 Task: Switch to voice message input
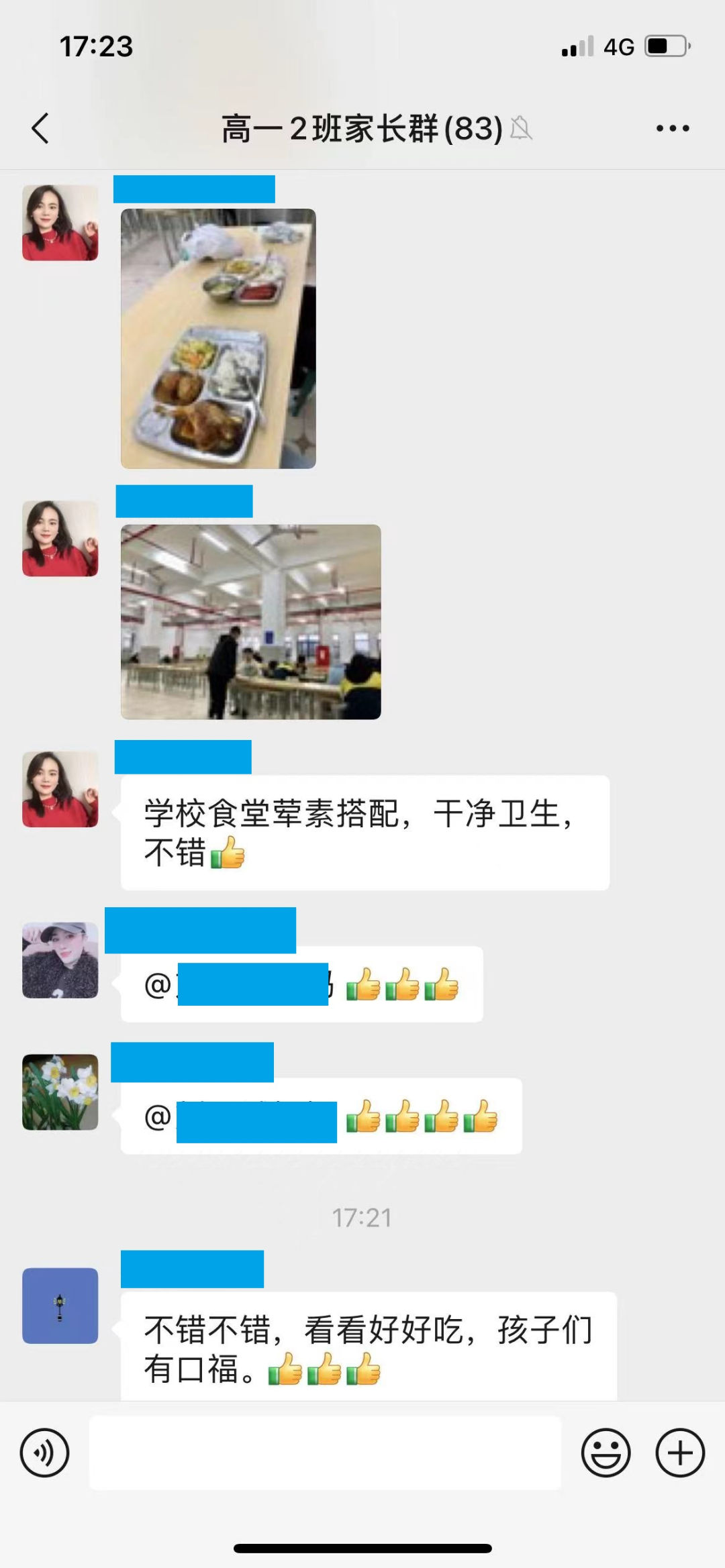pyautogui.click(x=45, y=1453)
